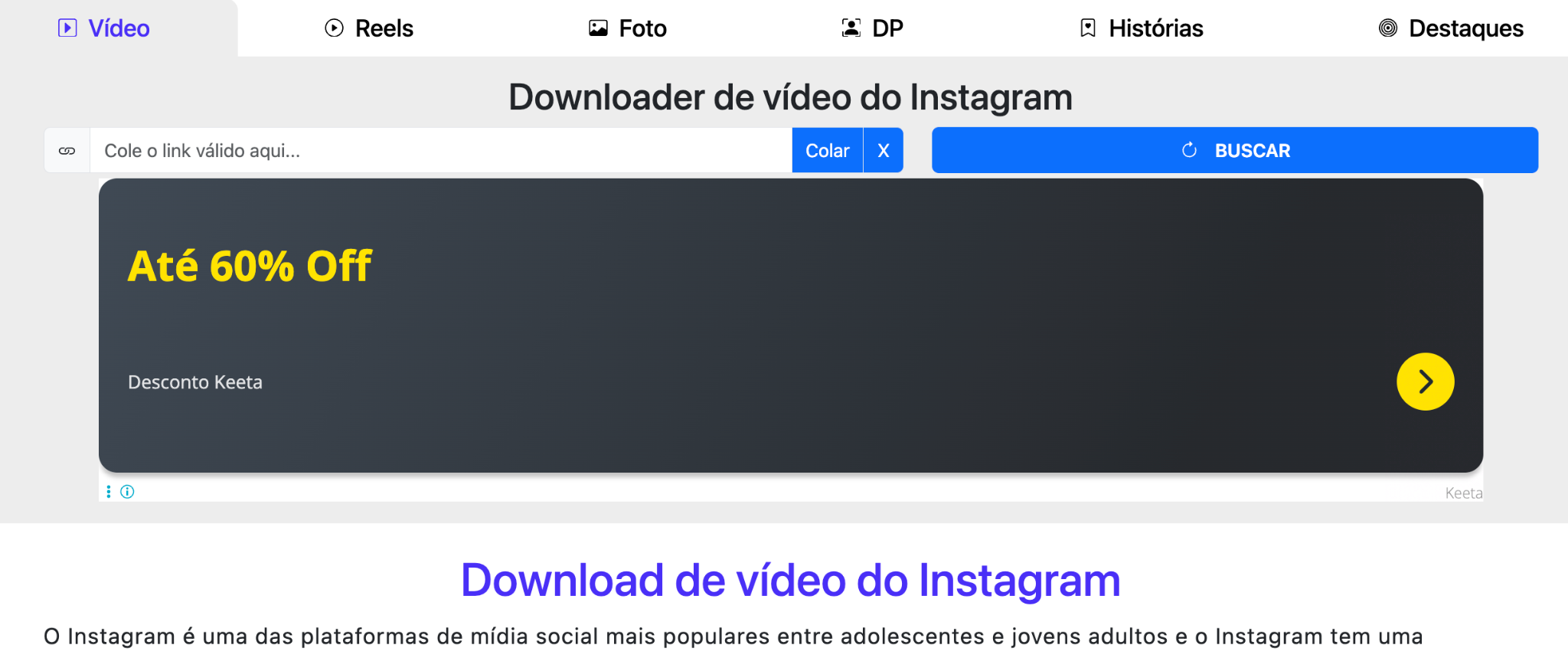Switch to the Reels tab

369,28
